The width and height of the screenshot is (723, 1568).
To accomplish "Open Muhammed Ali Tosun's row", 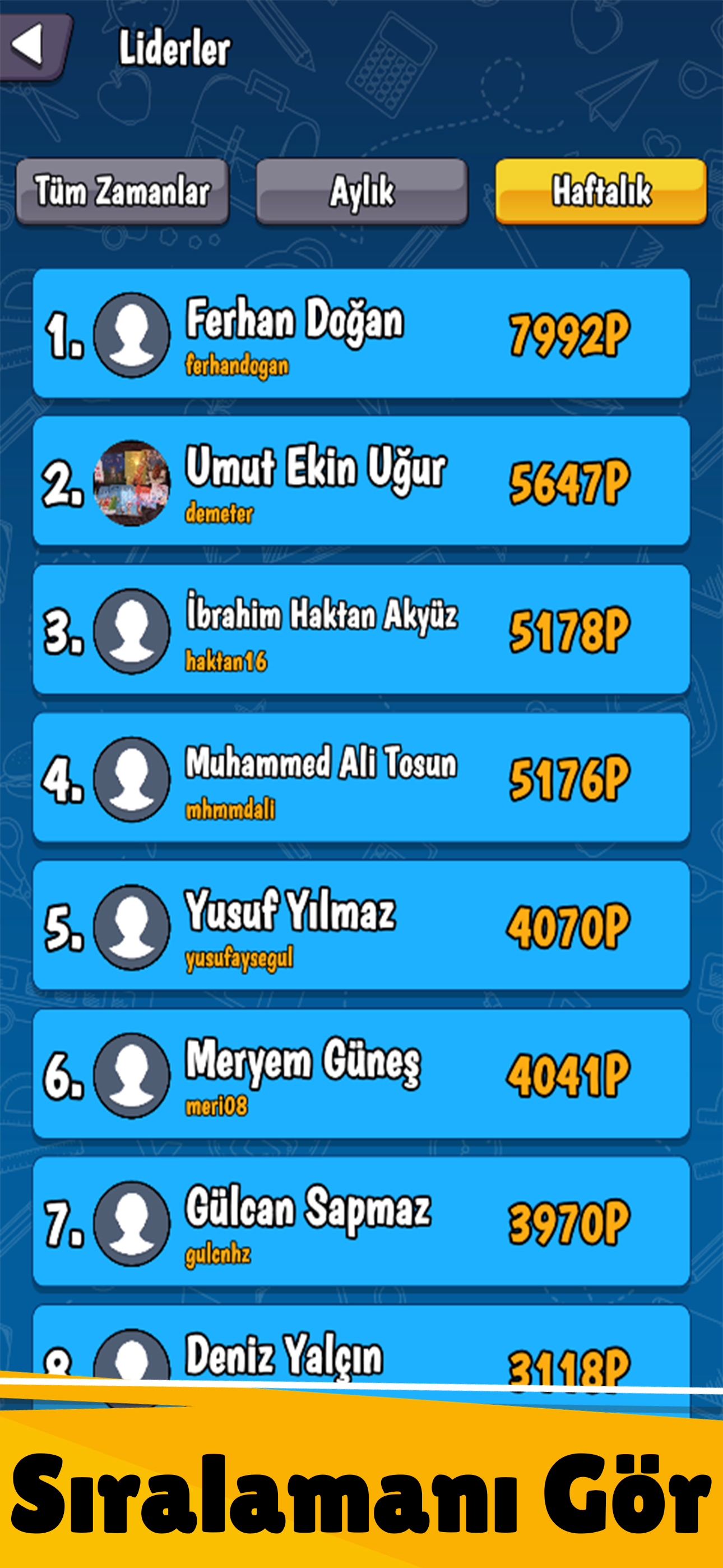I will pos(361,778).
